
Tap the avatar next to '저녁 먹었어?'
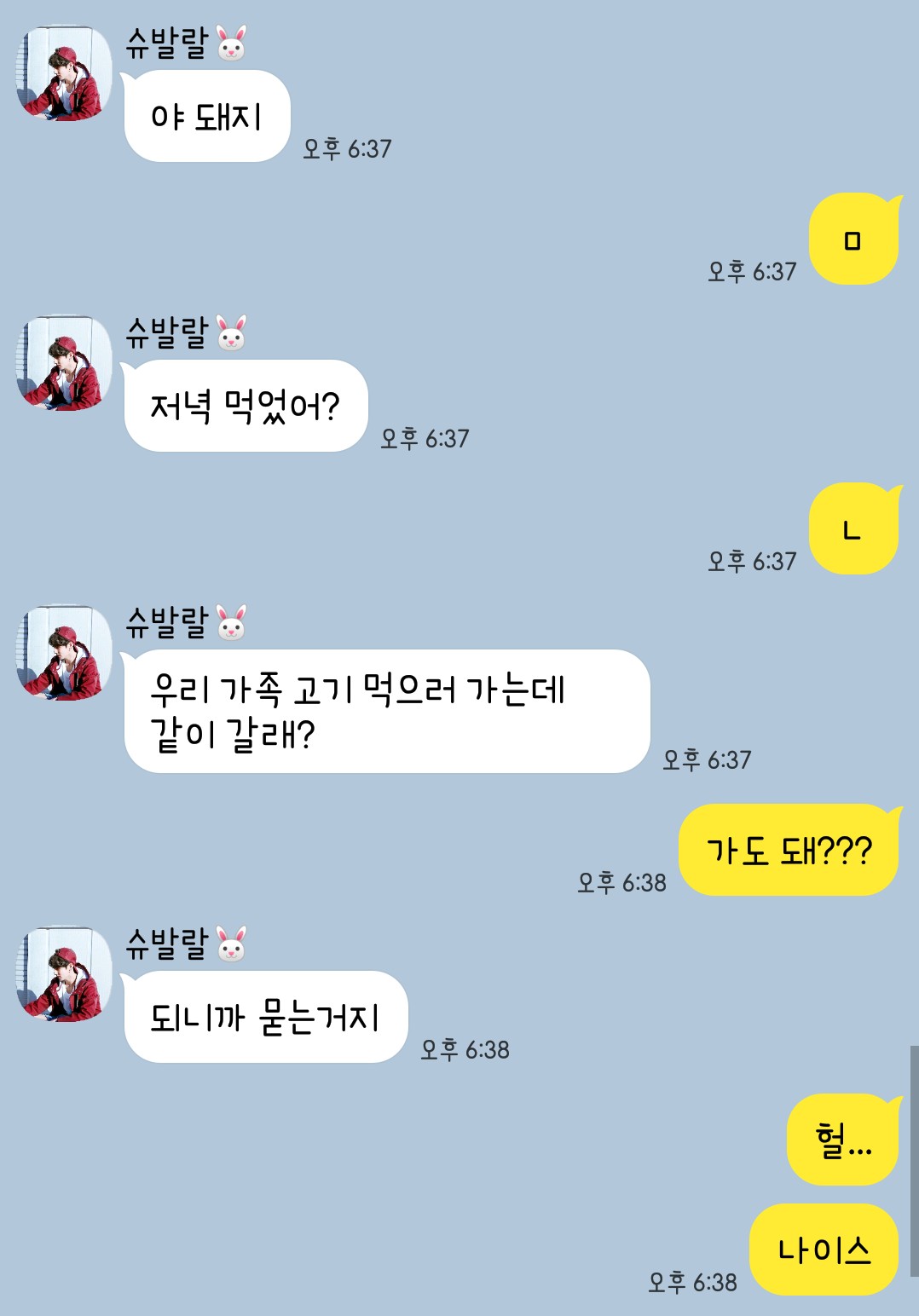(x=64, y=363)
